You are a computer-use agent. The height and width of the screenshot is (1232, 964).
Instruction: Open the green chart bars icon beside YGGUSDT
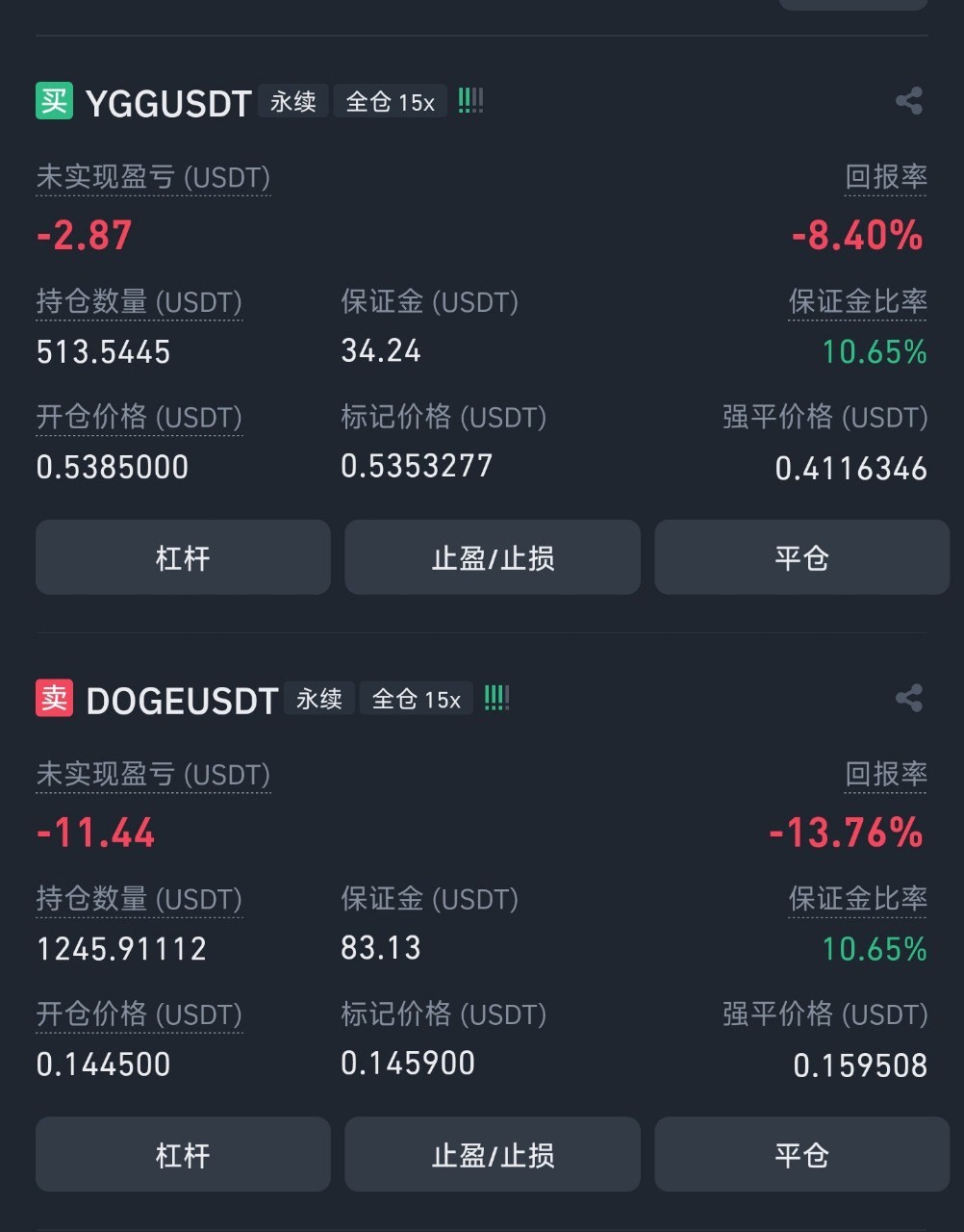[470, 100]
